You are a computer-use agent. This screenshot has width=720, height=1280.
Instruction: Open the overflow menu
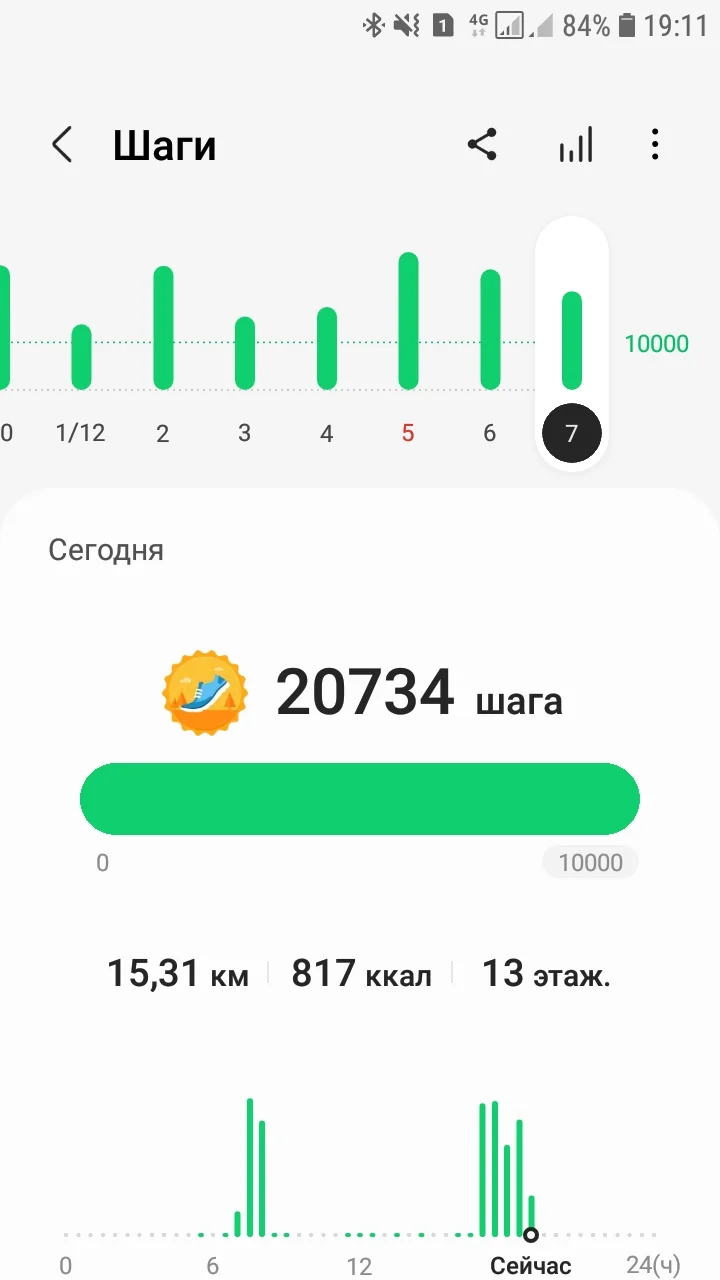tap(655, 146)
